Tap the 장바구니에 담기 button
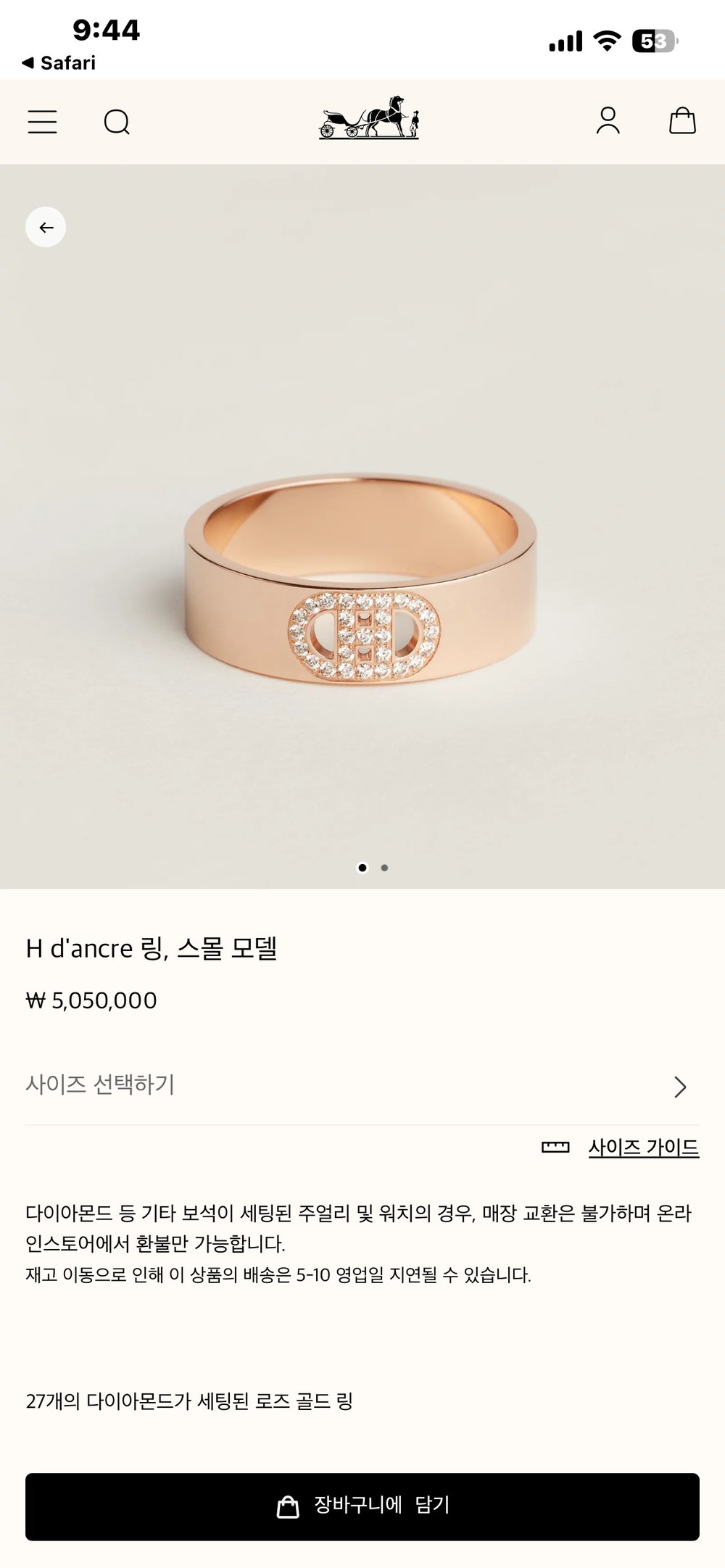This screenshot has height=1568, width=725. click(x=362, y=1506)
